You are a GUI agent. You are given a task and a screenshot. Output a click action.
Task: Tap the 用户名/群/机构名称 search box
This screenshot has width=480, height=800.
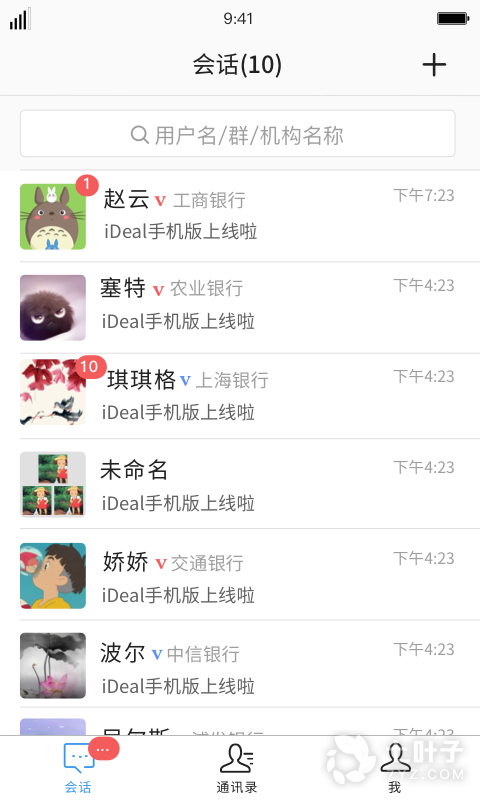click(238, 134)
